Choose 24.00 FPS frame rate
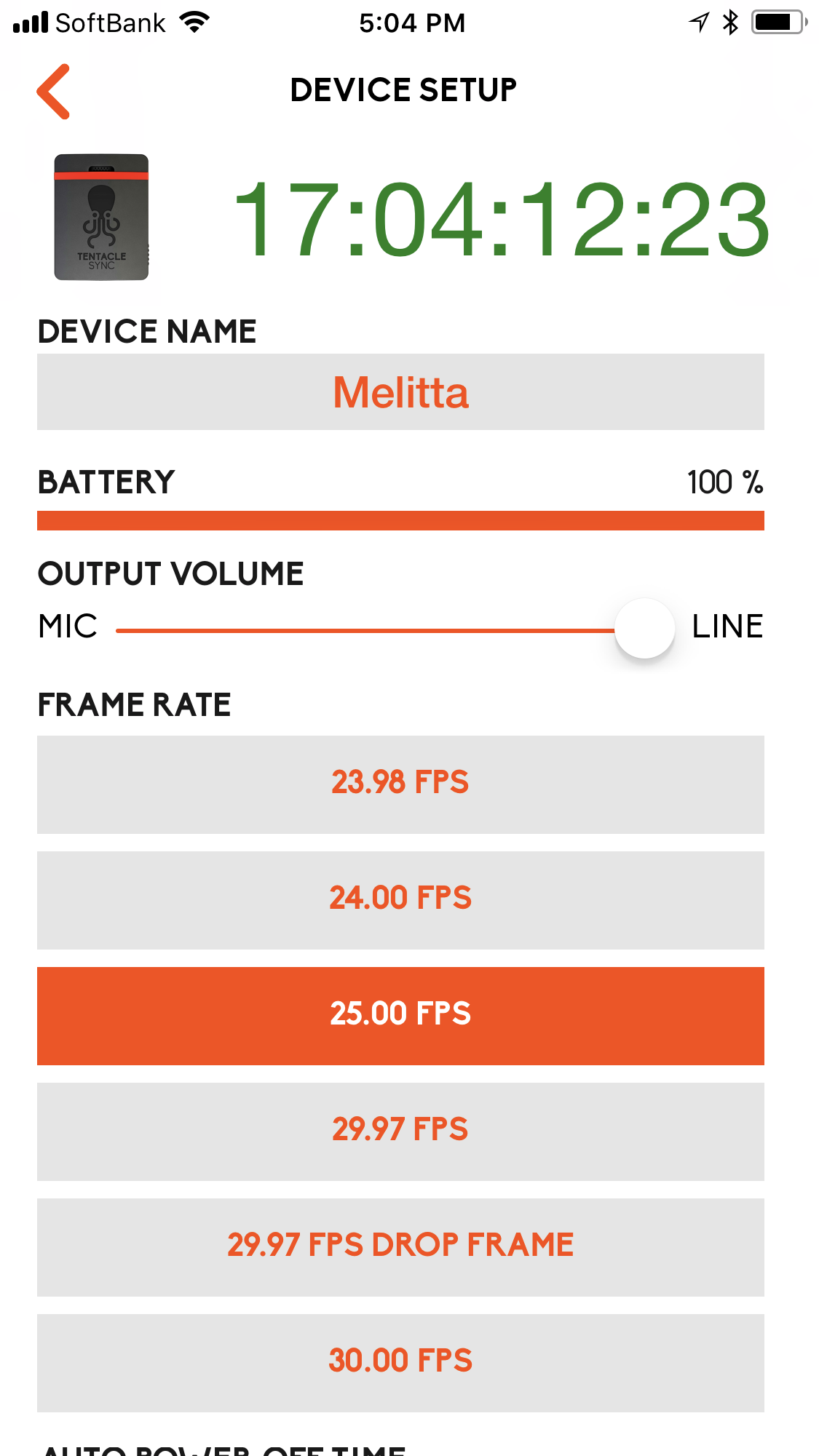This screenshot has width=819, height=1456. [400, 899]
